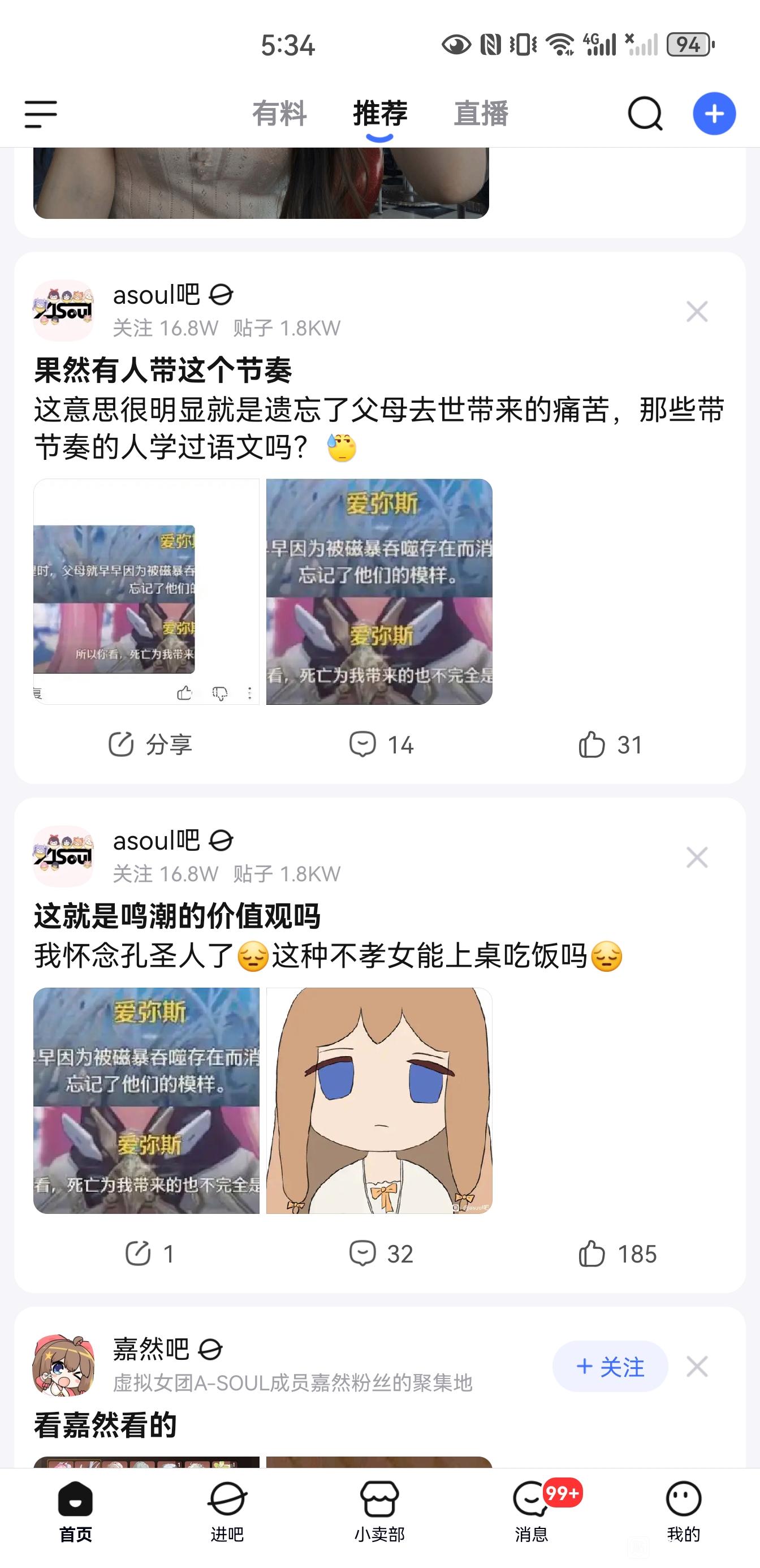The image size is (760, 1568).
Task: Dismiss the 嘉然吧 post
Action: pyautogui.click(x=697, y=1367)
